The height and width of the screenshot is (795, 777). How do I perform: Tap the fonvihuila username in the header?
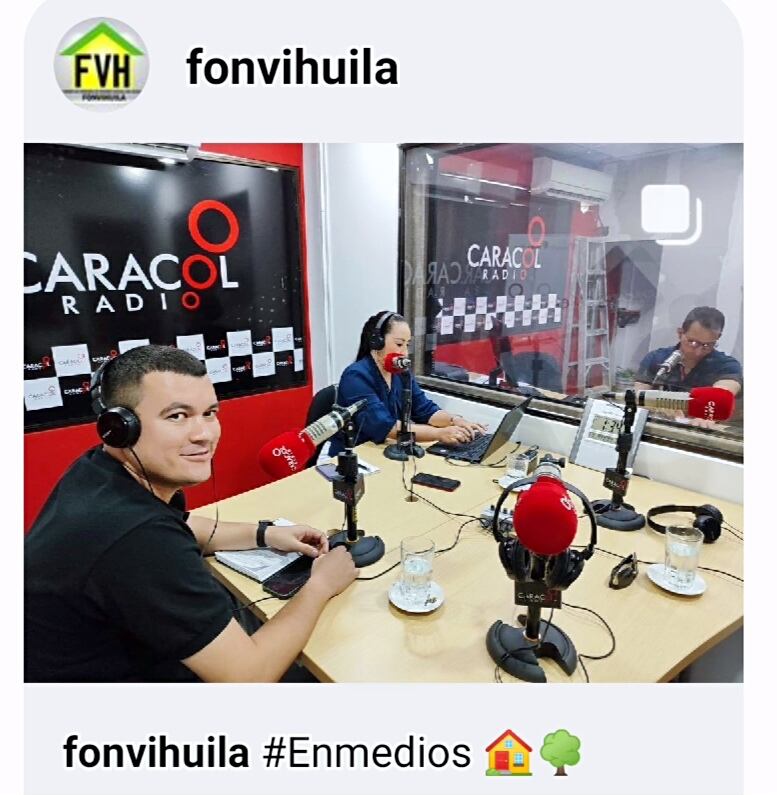tap(292, 68)
